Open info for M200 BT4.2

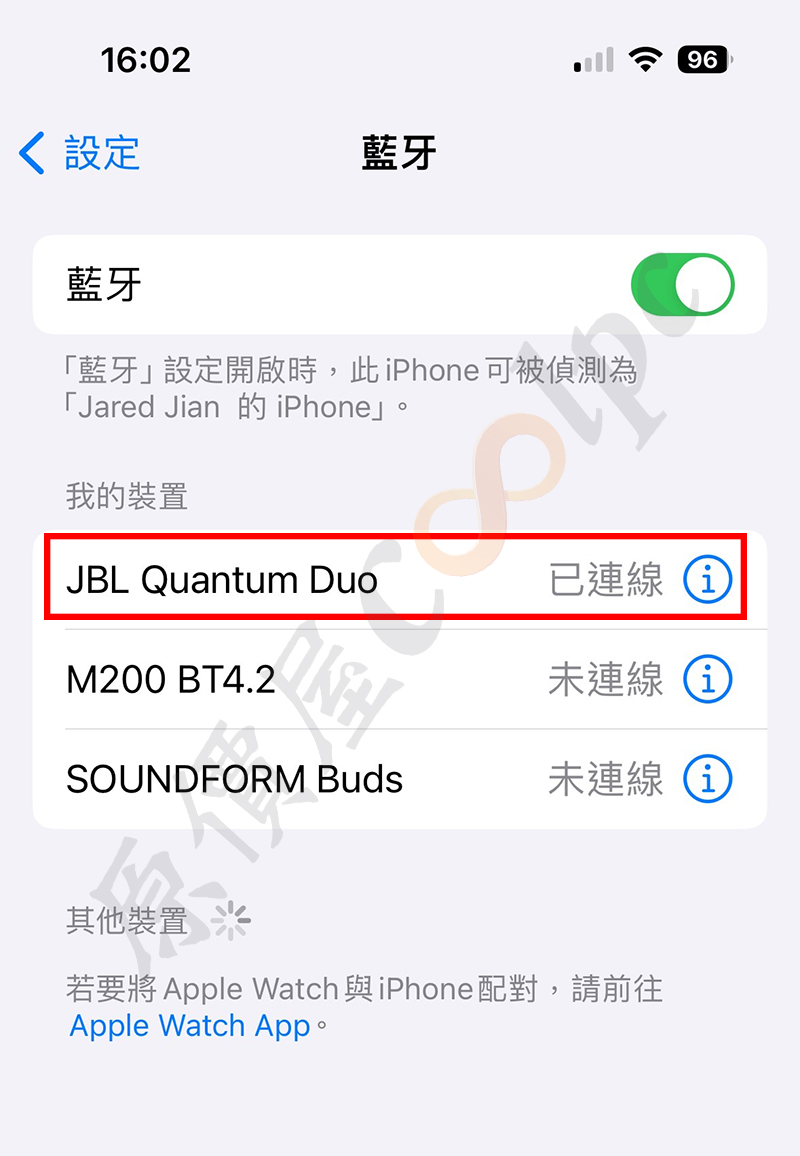707,680
